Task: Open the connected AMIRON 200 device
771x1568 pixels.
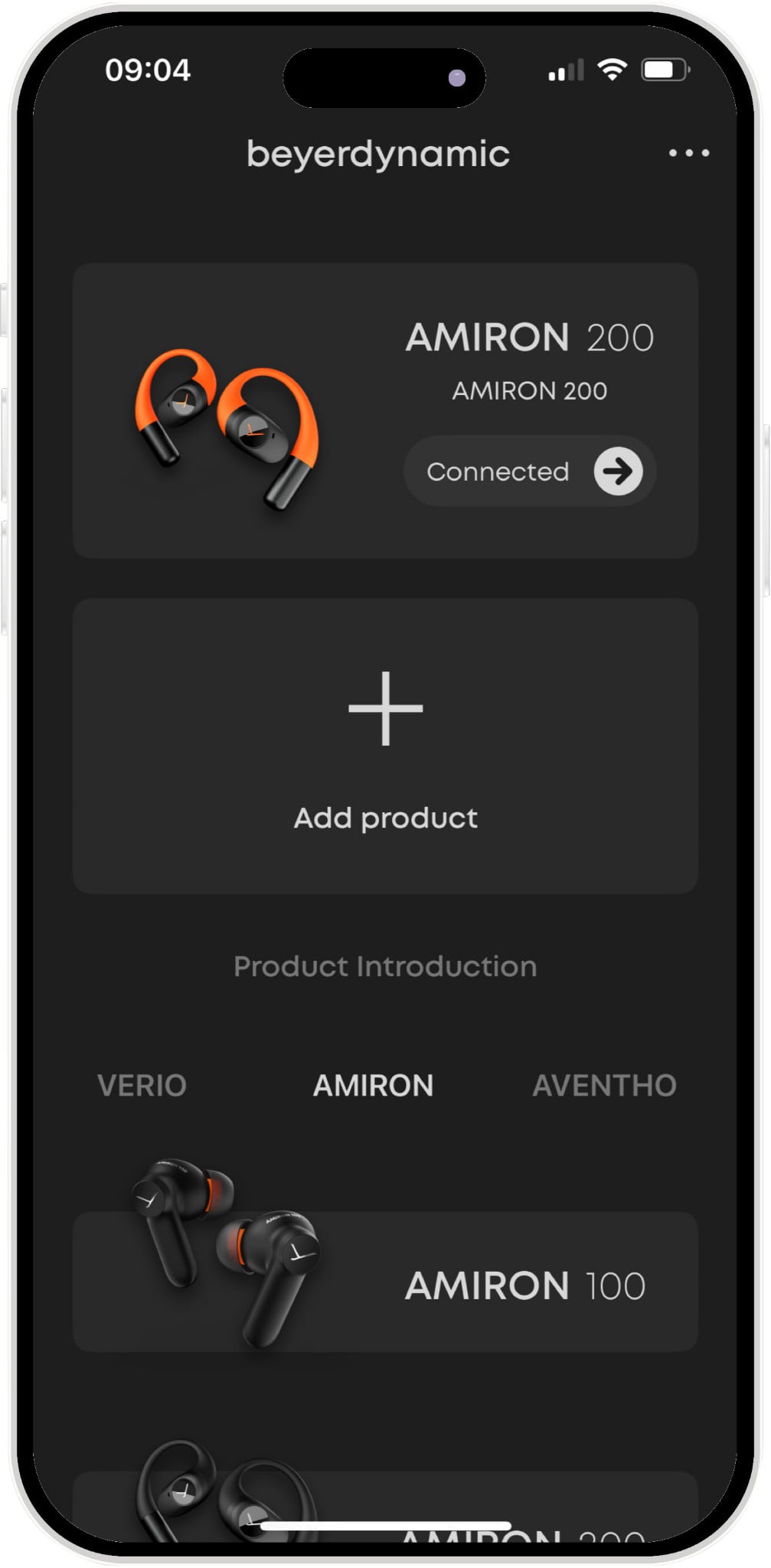Action: [618, 471]
